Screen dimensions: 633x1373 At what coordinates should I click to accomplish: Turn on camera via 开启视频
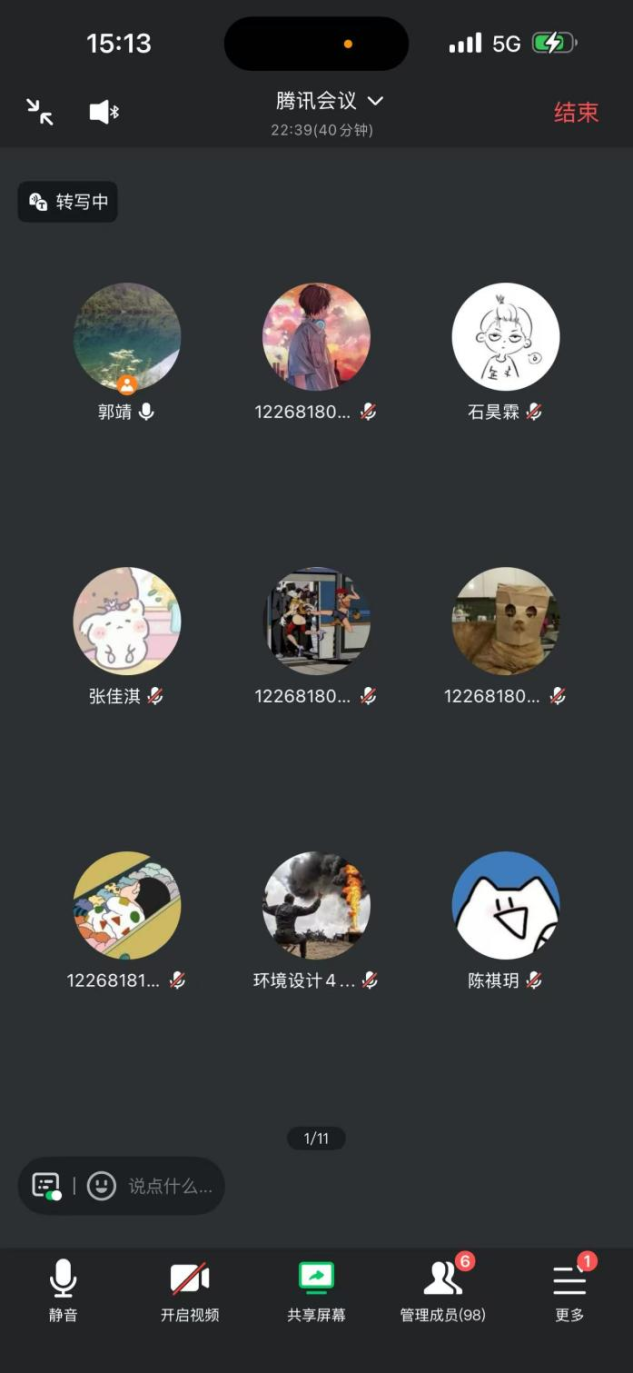click(x=189, y=1291)
